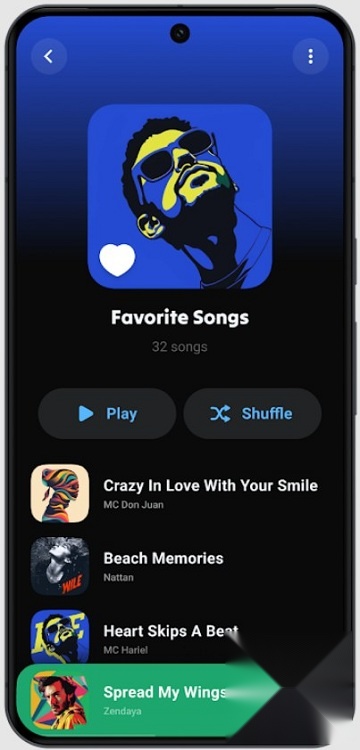This screenshot has width=360, height=750.
Task: Shuffle the Favorite Songs playlist
Action: click(252, 414)
